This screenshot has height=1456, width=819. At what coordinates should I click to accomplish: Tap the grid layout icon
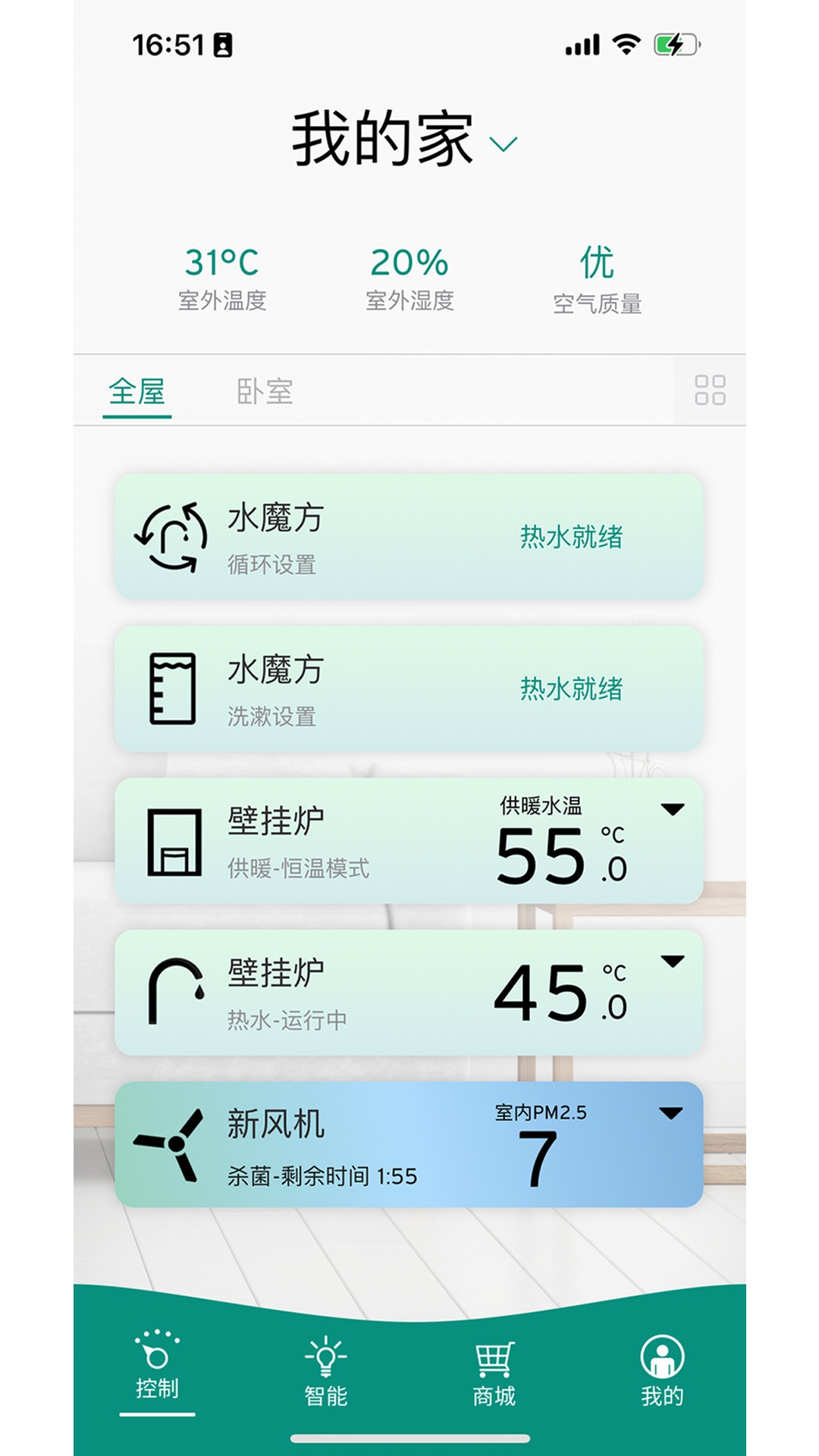point(710,390)
